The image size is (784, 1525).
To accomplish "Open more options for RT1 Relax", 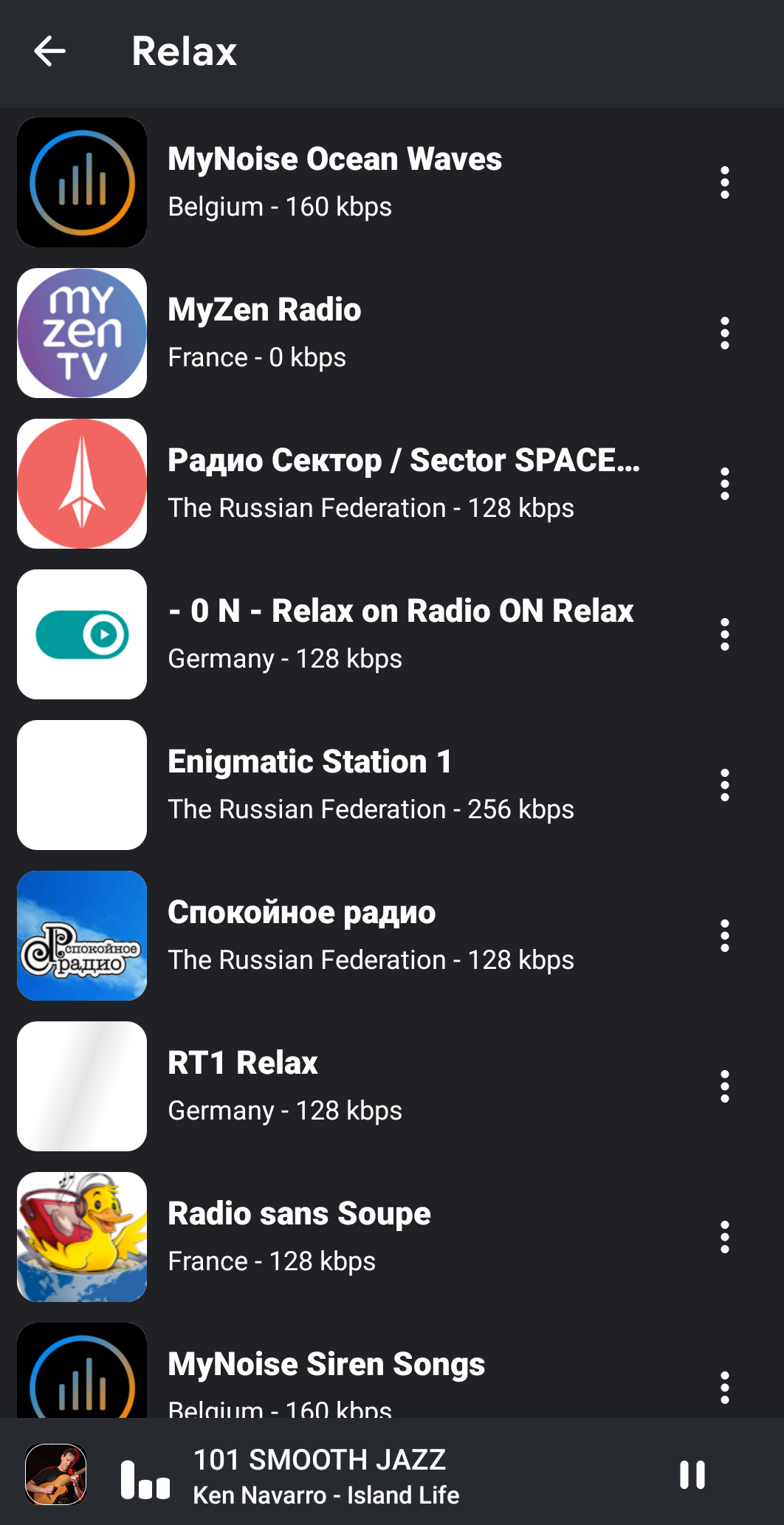I will (725, 1086).
